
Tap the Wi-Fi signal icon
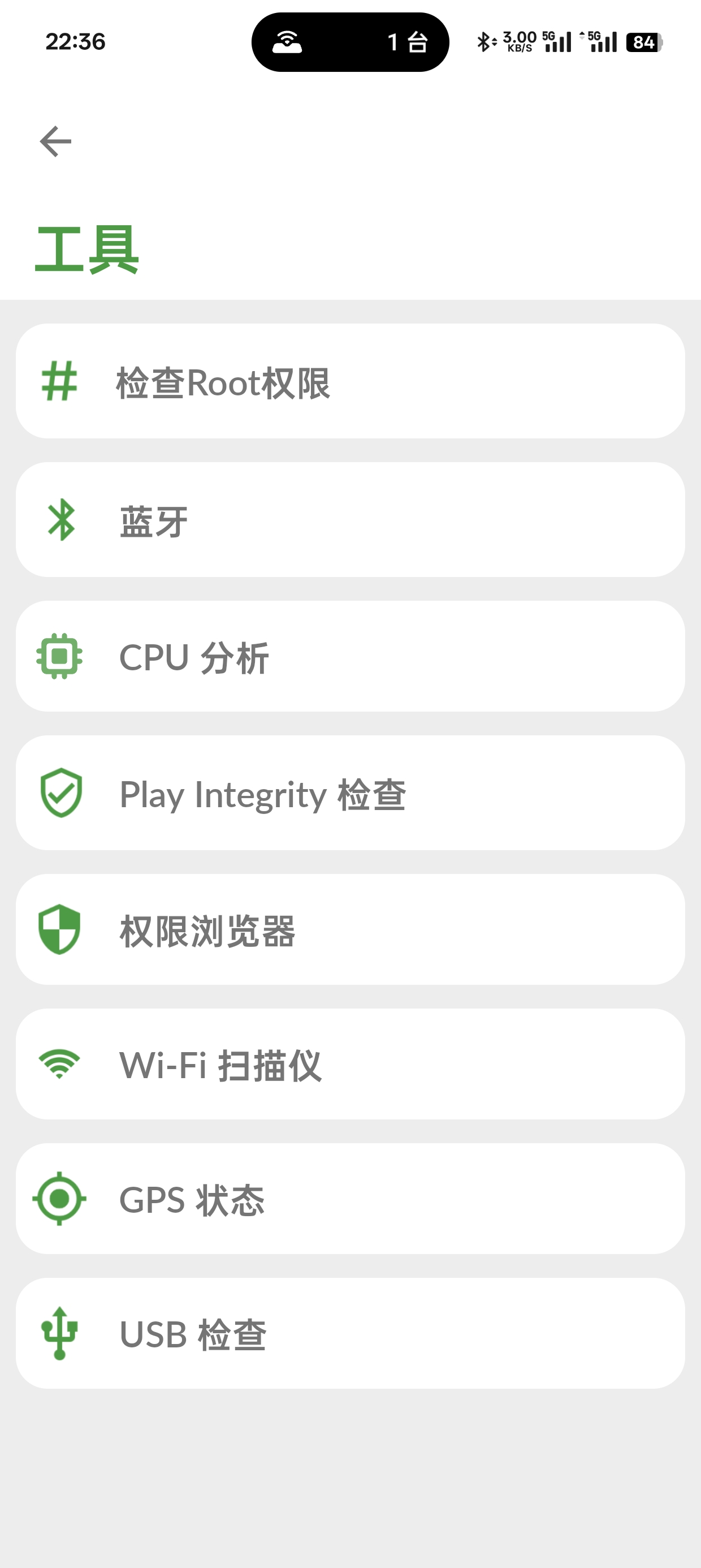(59, 1064)
